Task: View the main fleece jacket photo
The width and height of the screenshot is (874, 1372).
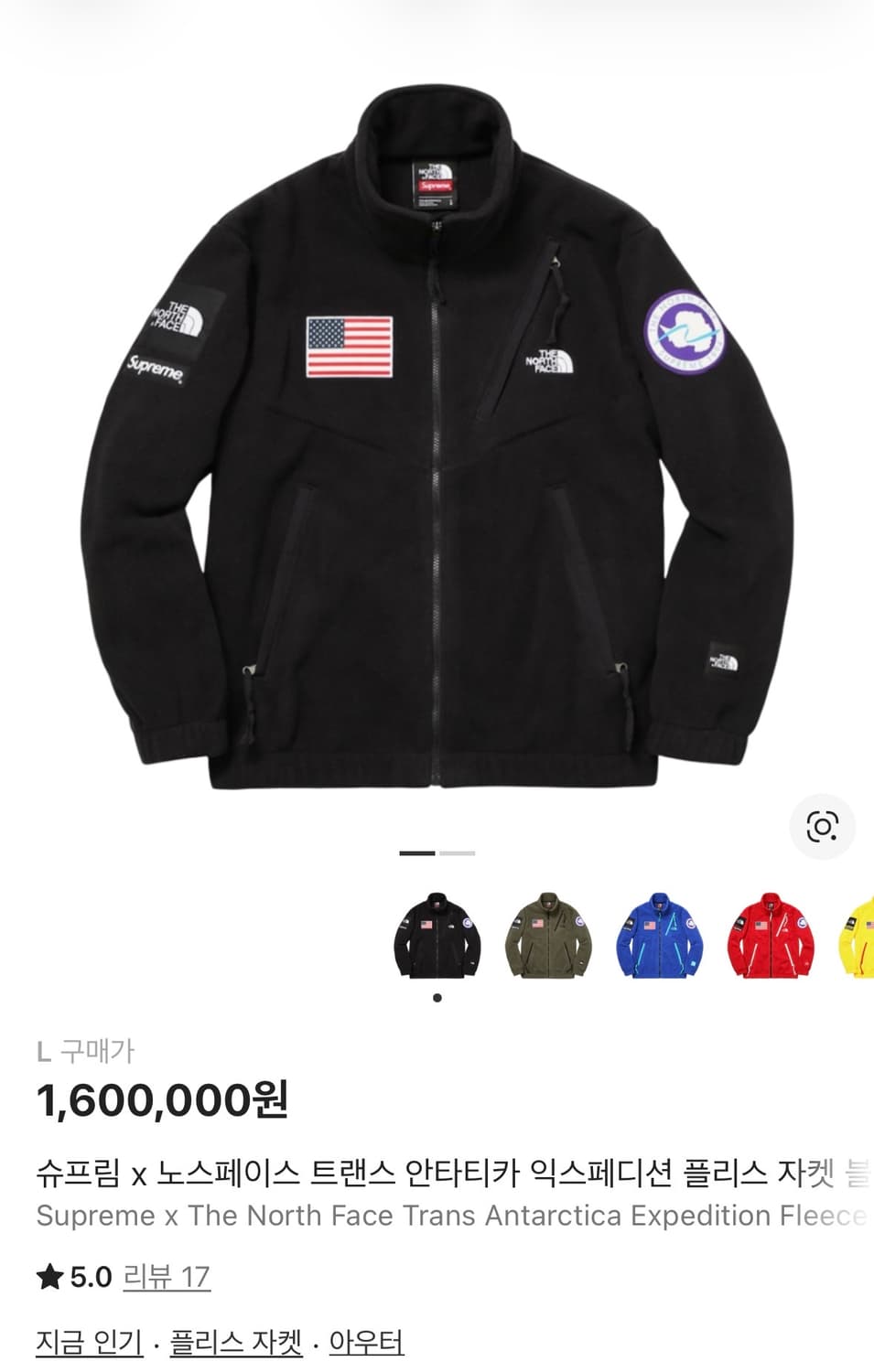Action: click(437, 430)
